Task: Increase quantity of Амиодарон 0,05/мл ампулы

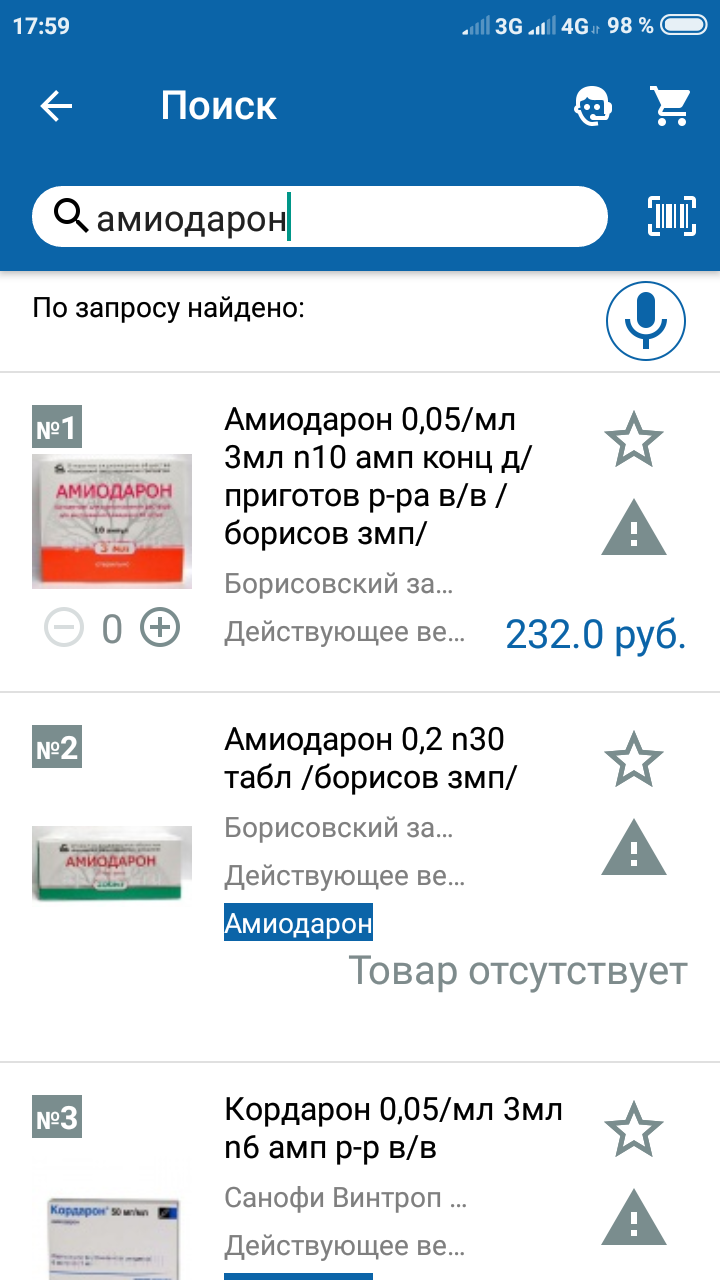Action: tap(160, 628)
